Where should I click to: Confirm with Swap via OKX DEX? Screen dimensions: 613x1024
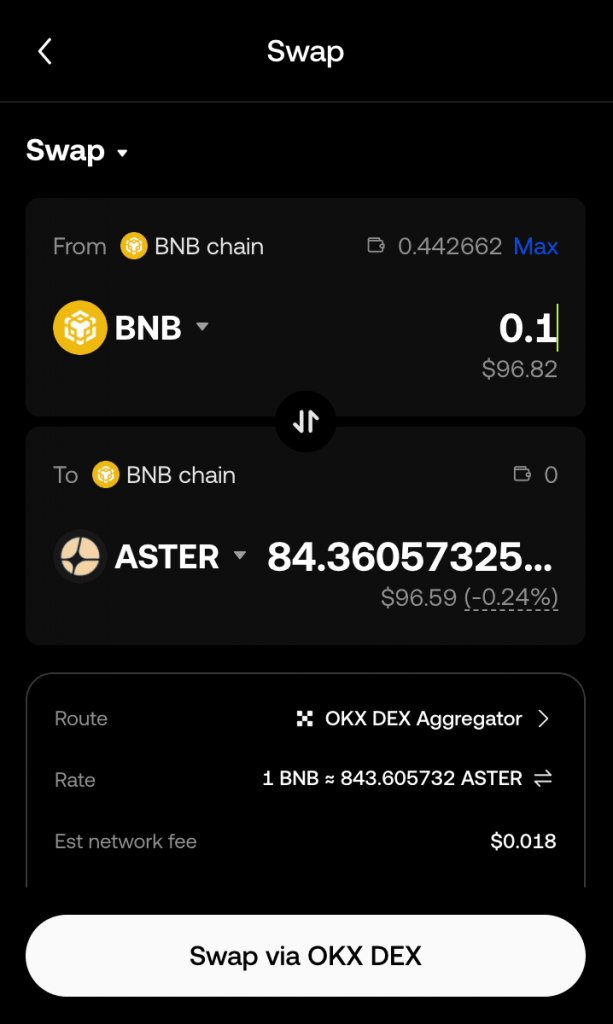click(x=306, y=955)
